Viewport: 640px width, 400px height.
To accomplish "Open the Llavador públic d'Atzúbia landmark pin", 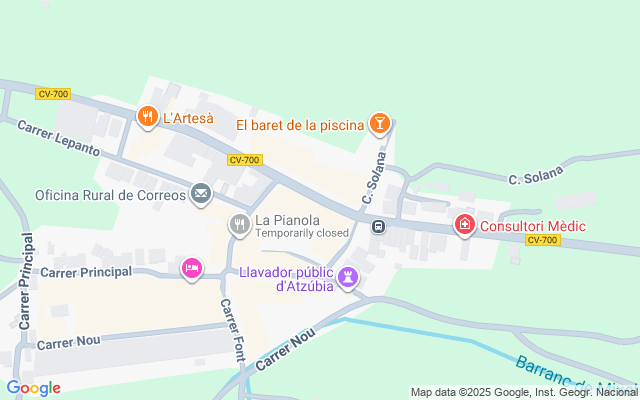I will tap(348, 279).
